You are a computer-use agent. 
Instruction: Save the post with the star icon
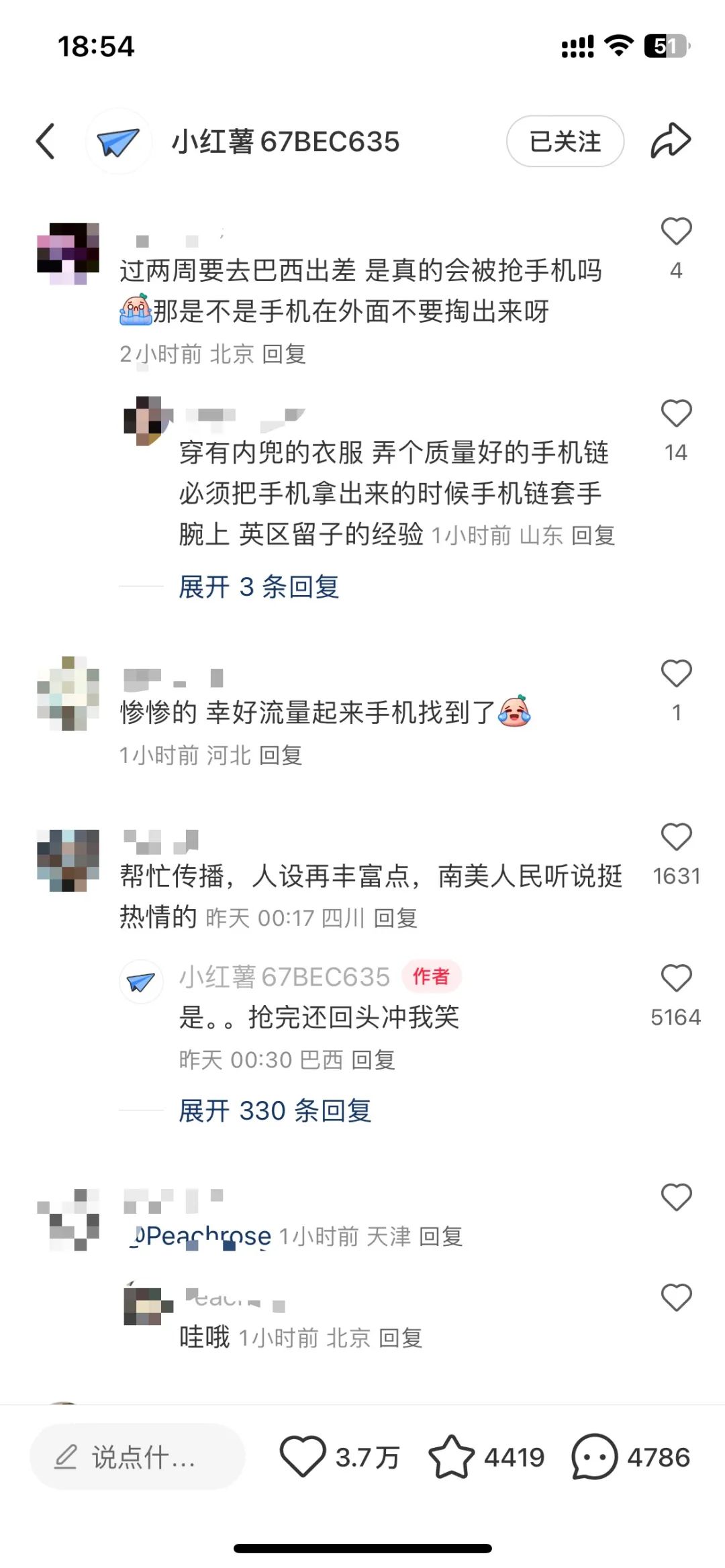451,1457
